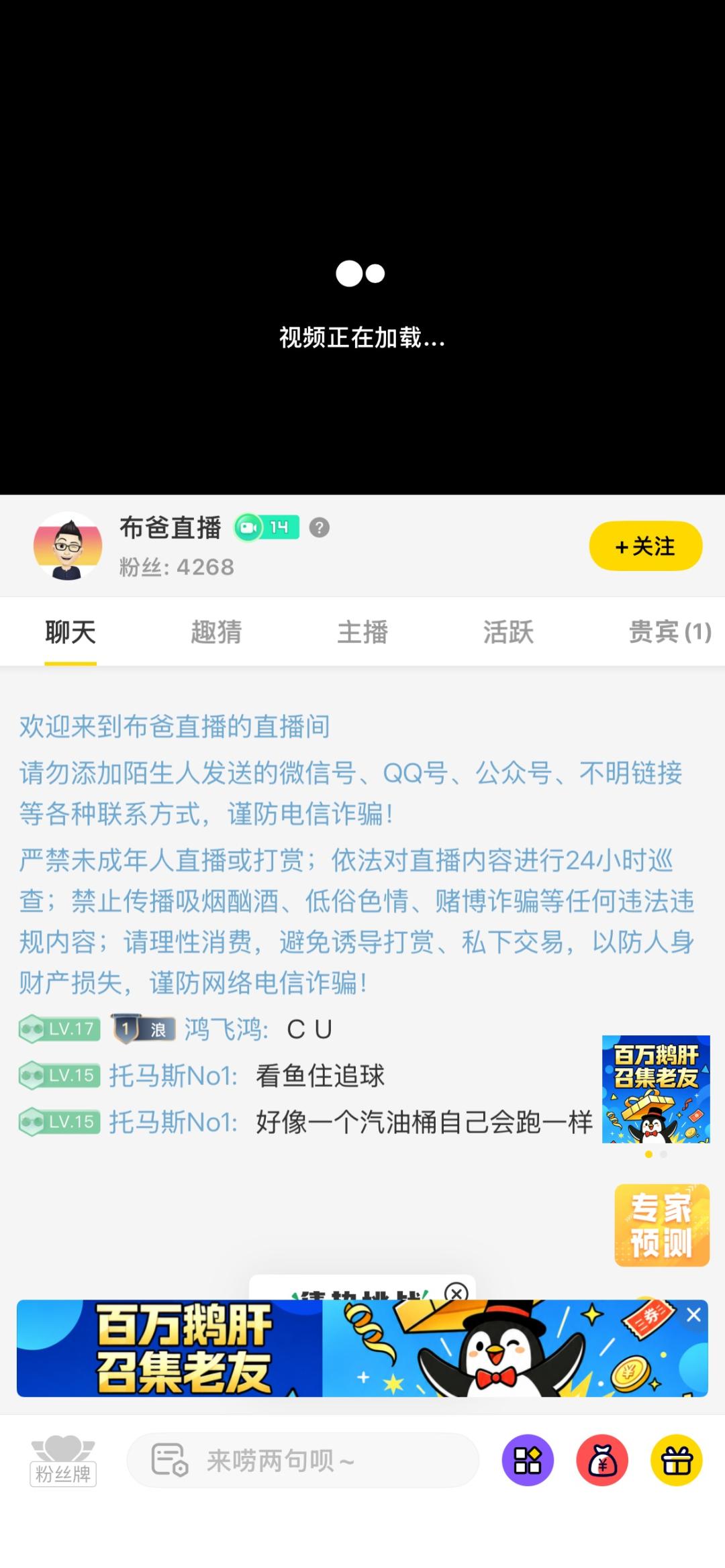Screen dimensions: 725x1568
Task: Switch to the 趣猜 tab
Action: tap(216, 631)
